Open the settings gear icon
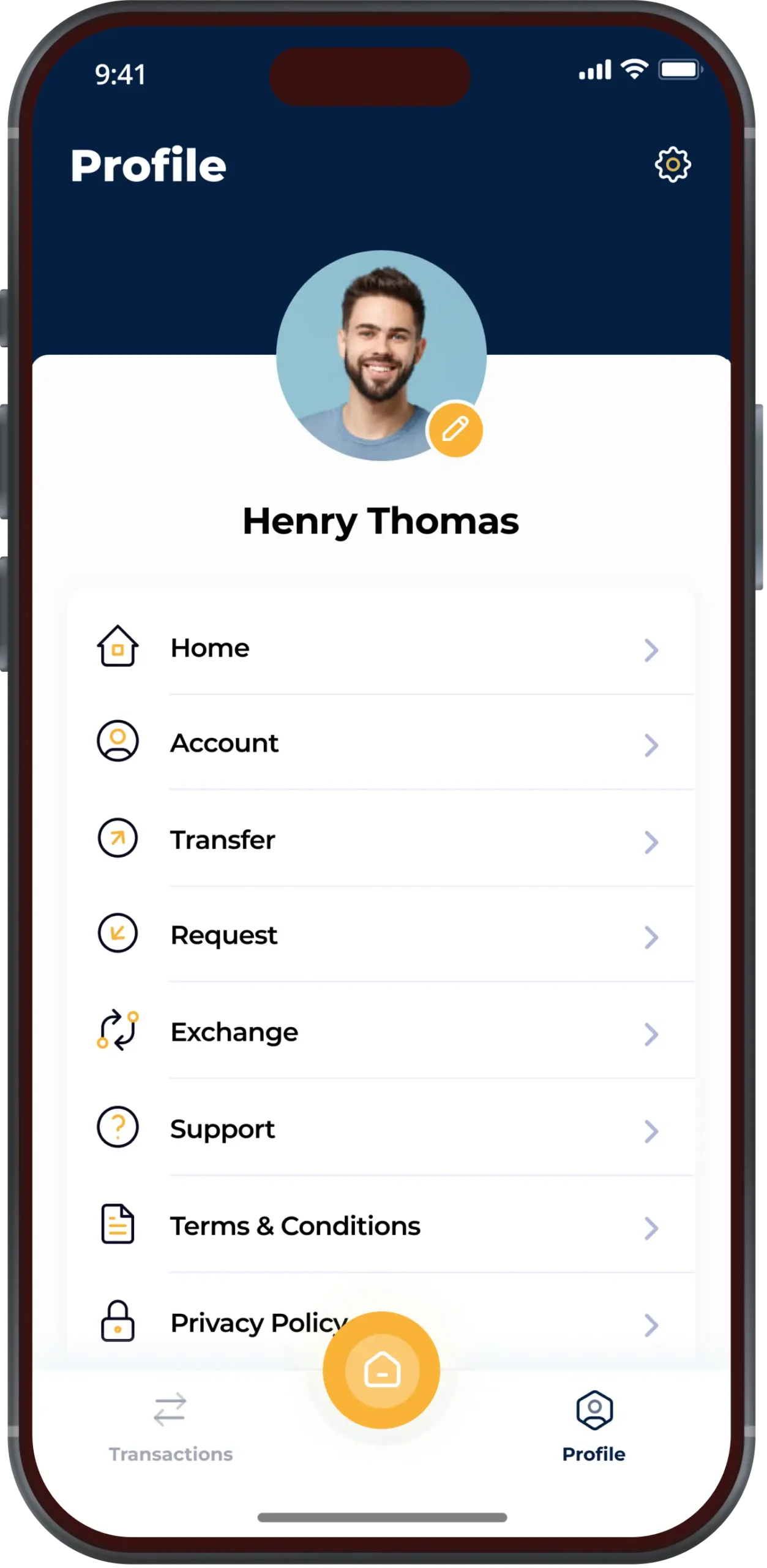Screen dimensions: 767x1568 tap(672, 164)
